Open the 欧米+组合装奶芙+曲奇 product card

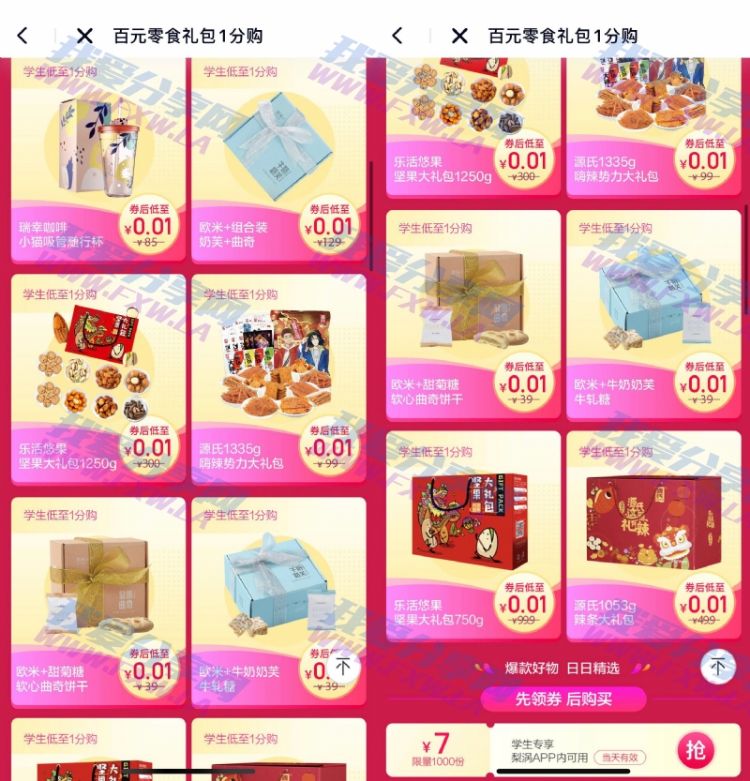coord(278,160)
